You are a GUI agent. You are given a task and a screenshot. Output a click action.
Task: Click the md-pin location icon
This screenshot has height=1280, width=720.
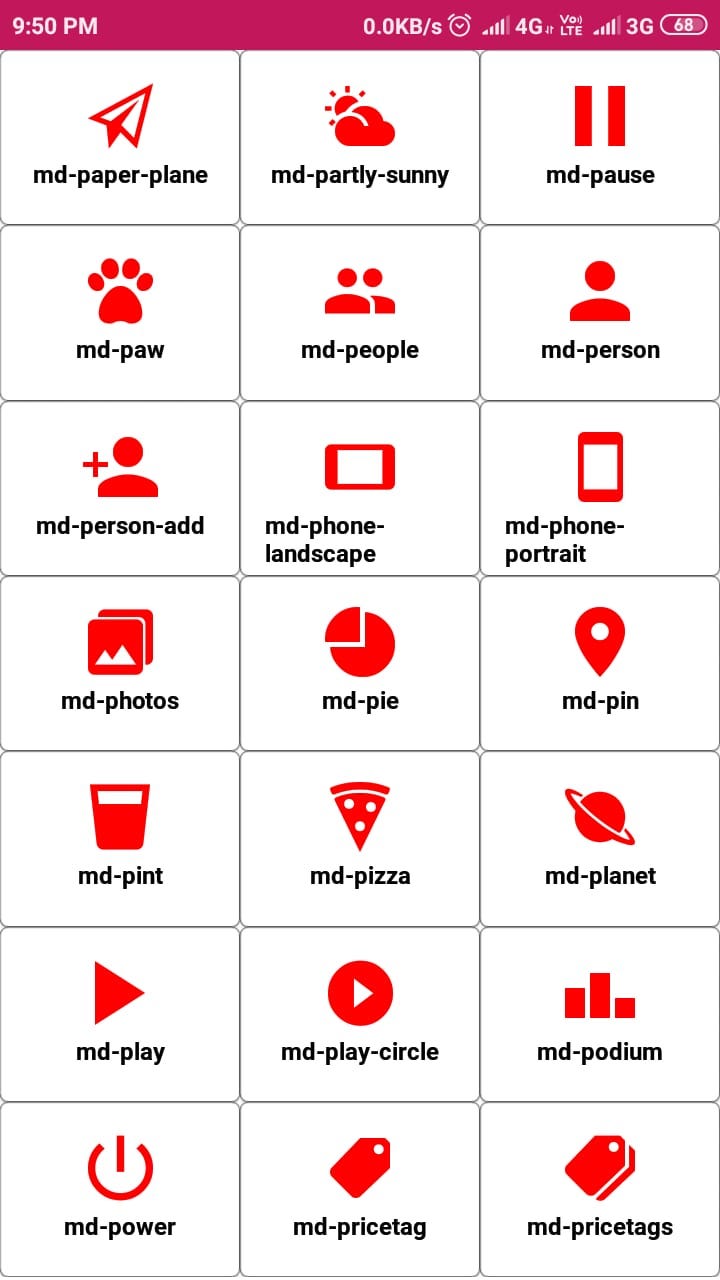click(x=600, y=640)
